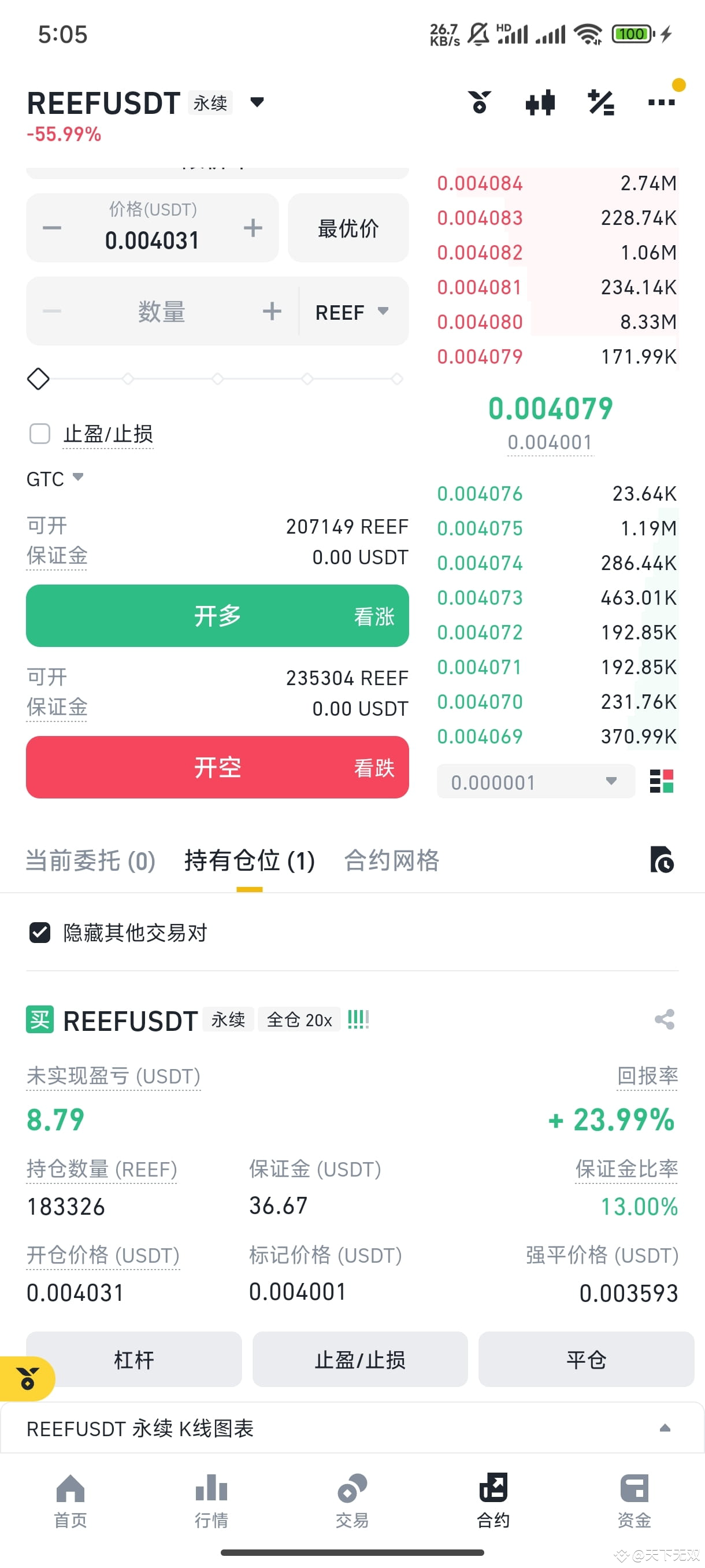This screenshot has width=705, height=1568.
Task: Share the REEFUSDT position
Action: (666, 1019)
